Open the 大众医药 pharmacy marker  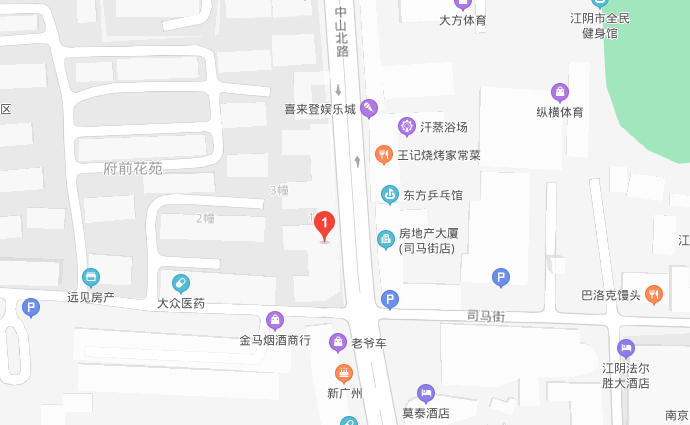coord(181,283)
